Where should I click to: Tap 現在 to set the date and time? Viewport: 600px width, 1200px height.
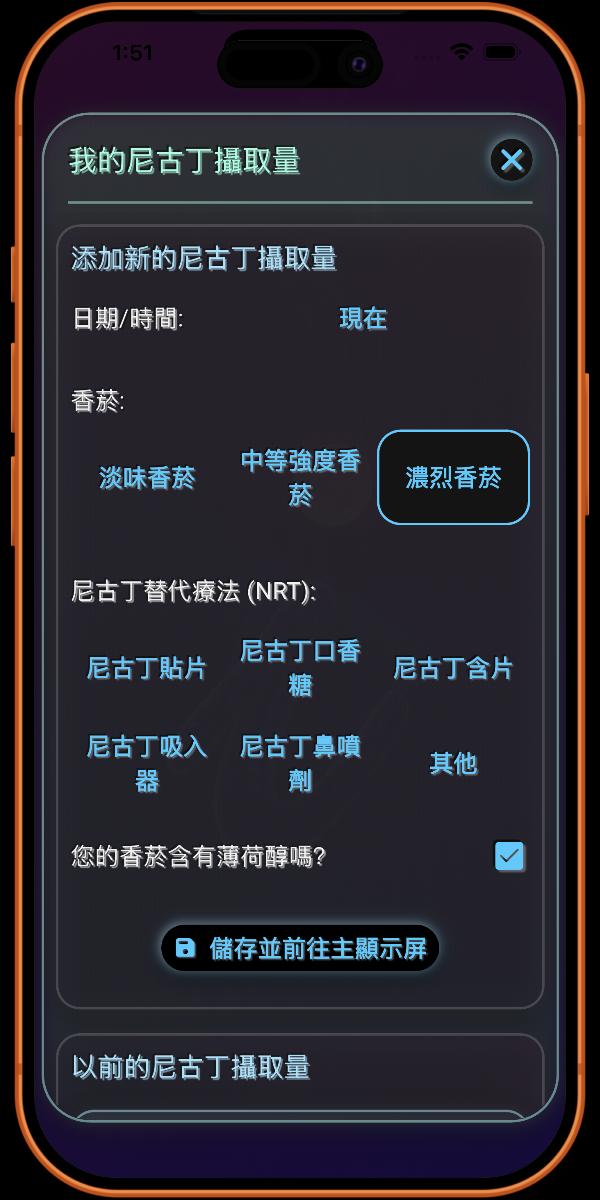363,319
